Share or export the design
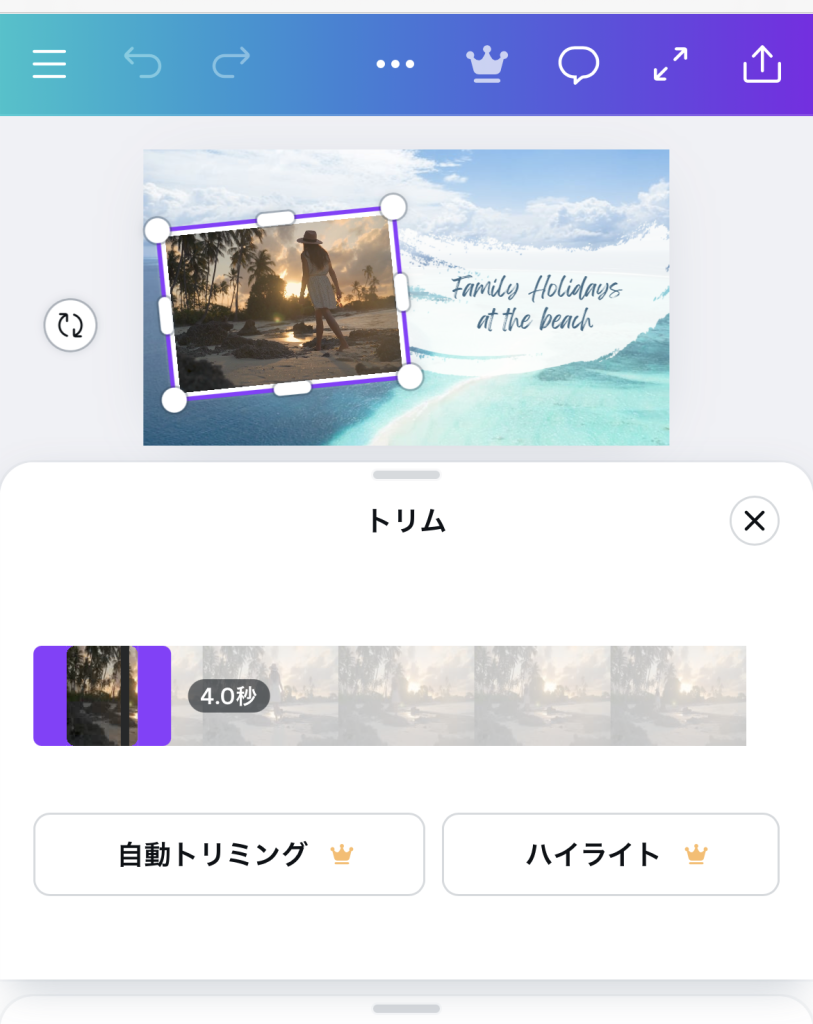The image size is (813, 1024). [761, 66]
